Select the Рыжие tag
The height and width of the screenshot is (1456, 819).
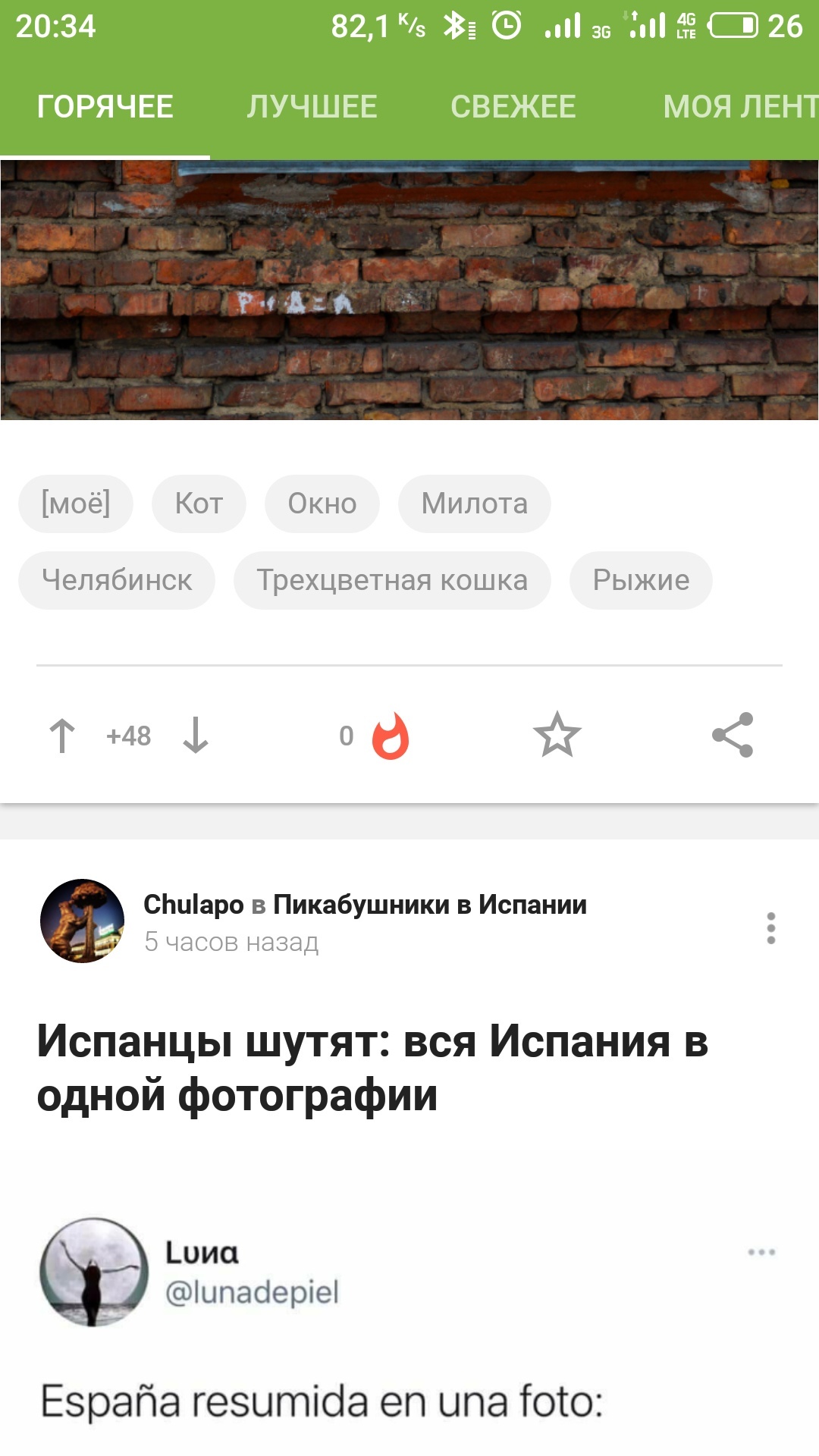click(641, 580)
